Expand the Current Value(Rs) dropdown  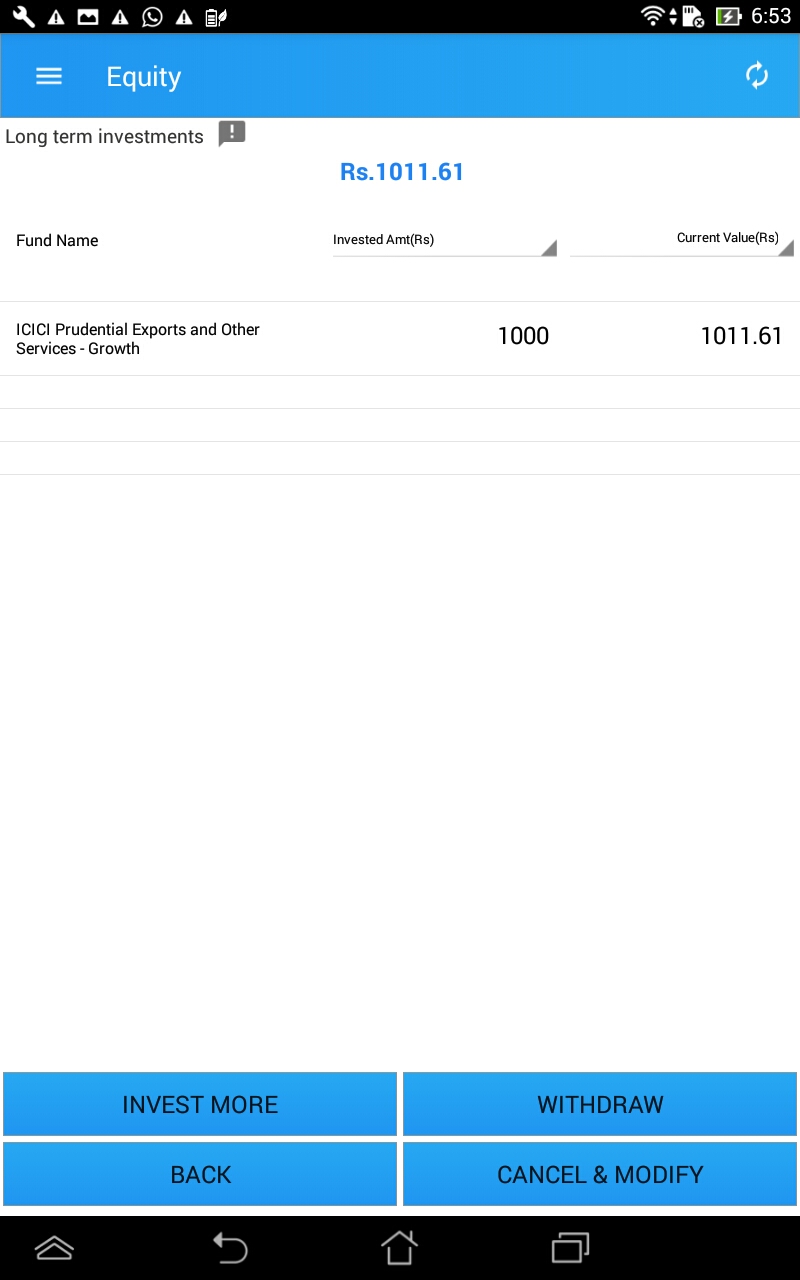(x=682, y=239)
